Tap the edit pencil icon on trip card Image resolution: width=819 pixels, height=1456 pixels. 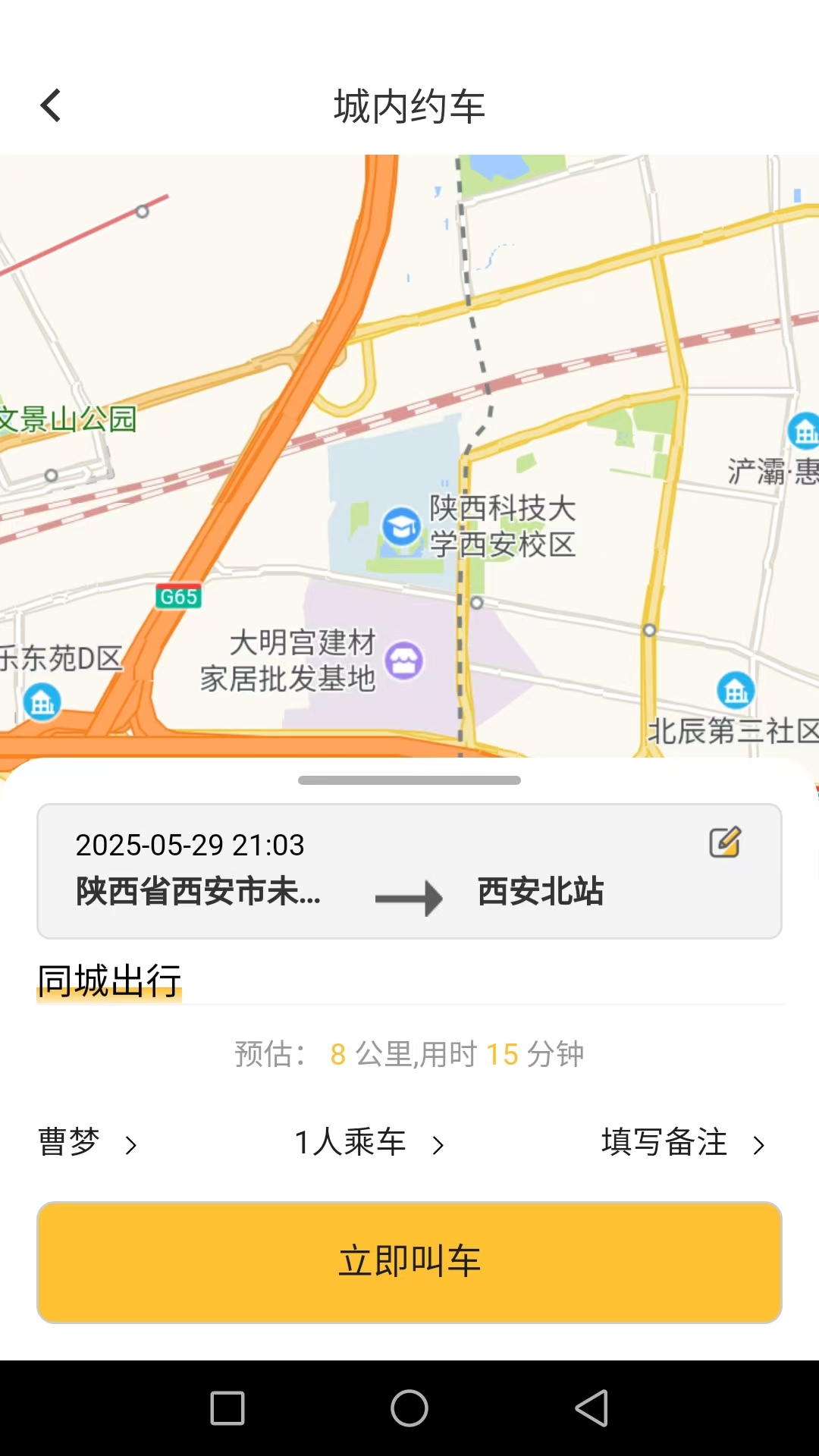pos(724,842)
